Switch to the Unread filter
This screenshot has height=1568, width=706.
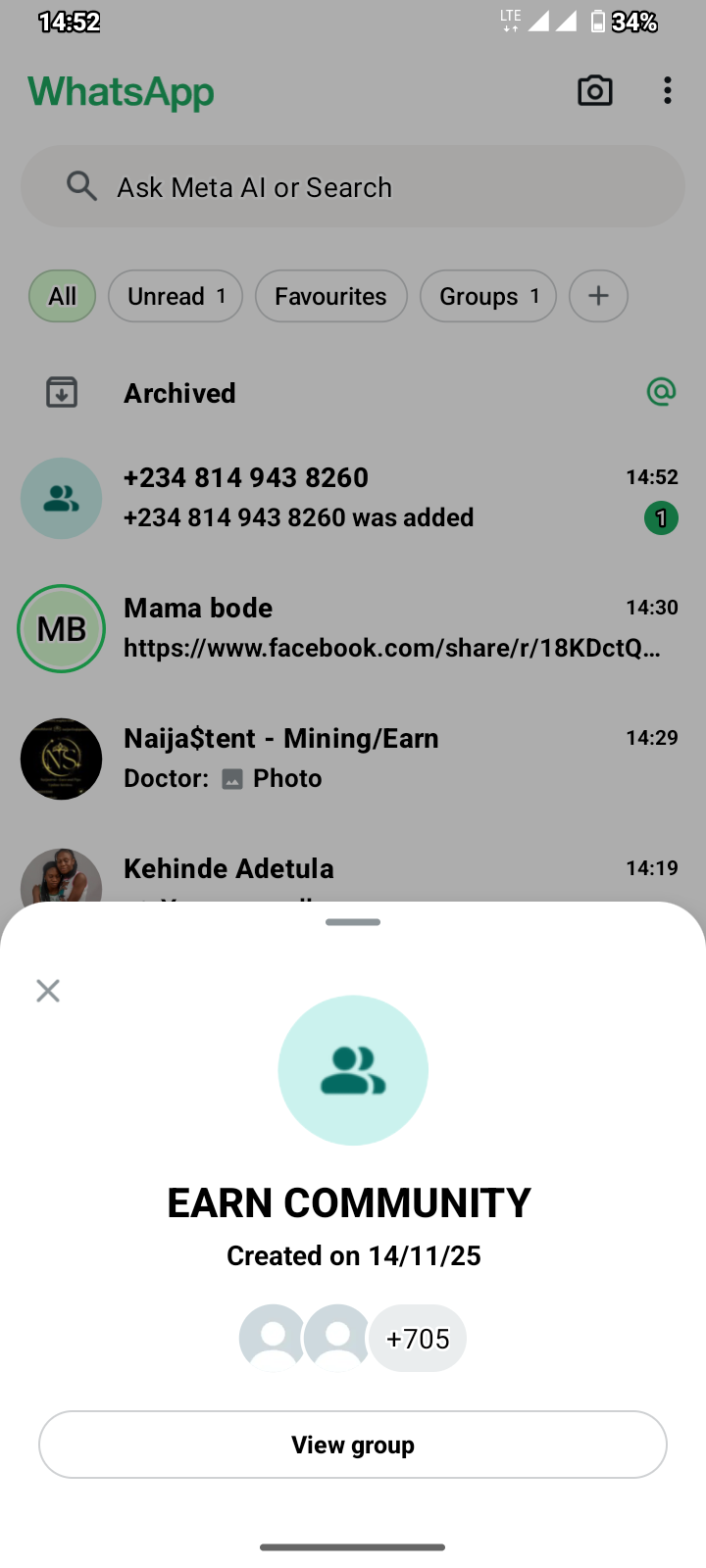[176, 296]
